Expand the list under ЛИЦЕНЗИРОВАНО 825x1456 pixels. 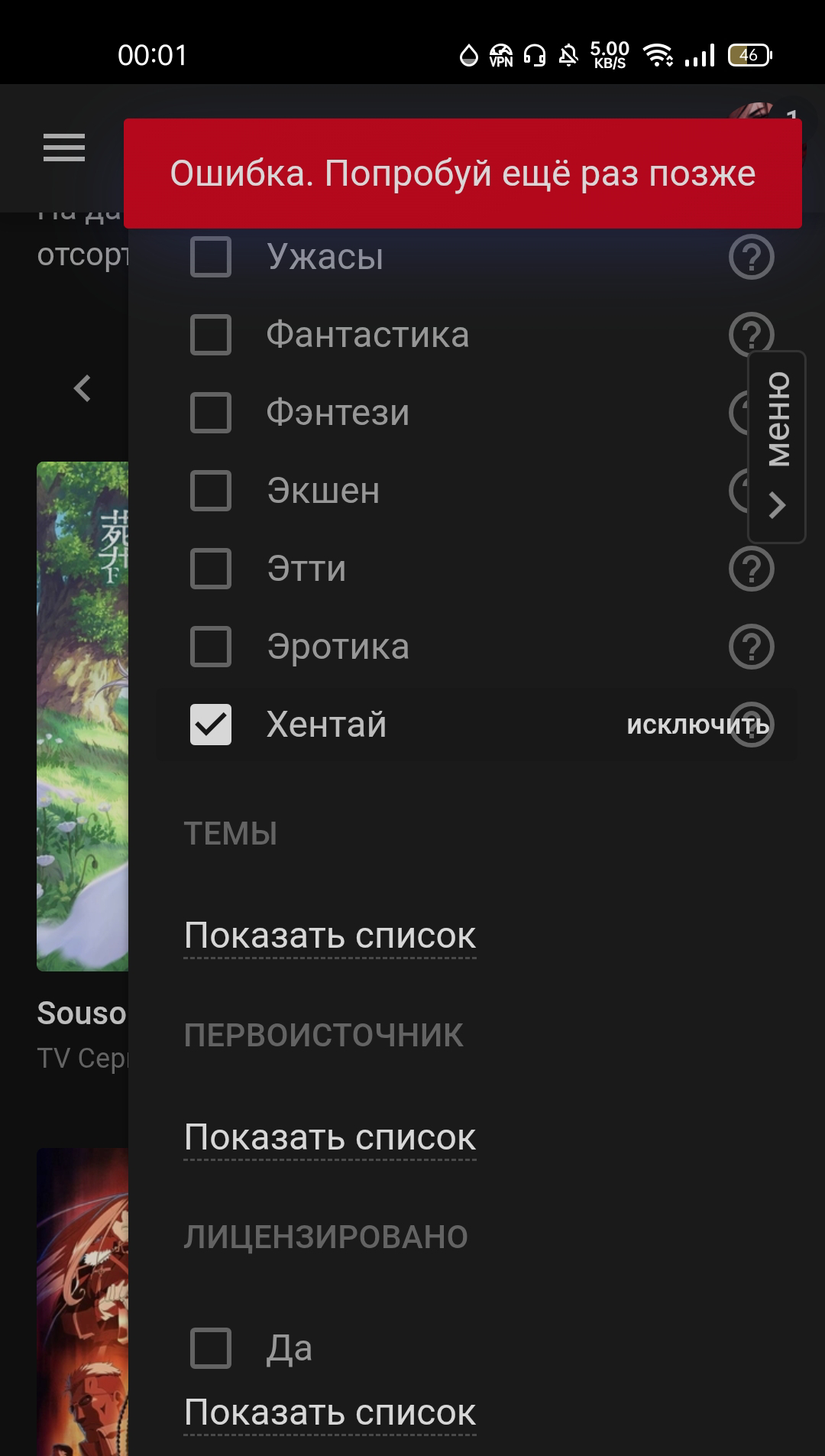(330, 1413)
